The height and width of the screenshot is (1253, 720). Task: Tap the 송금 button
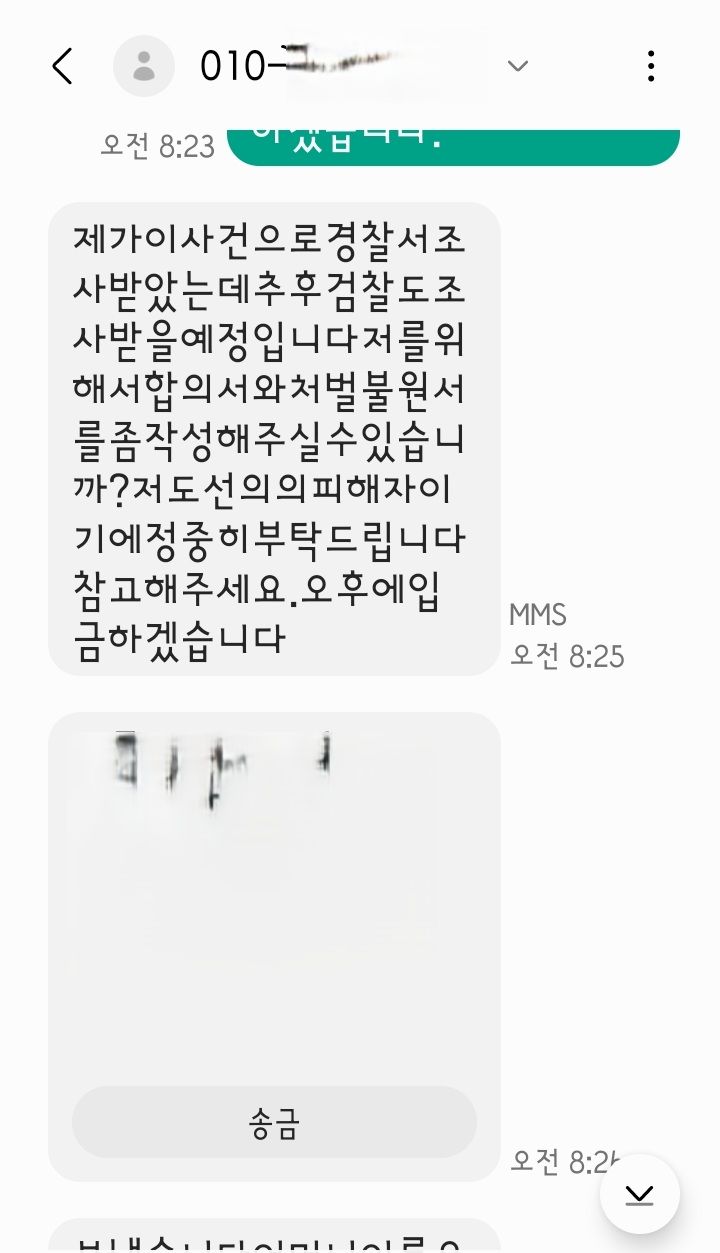tap(274, 1123)
